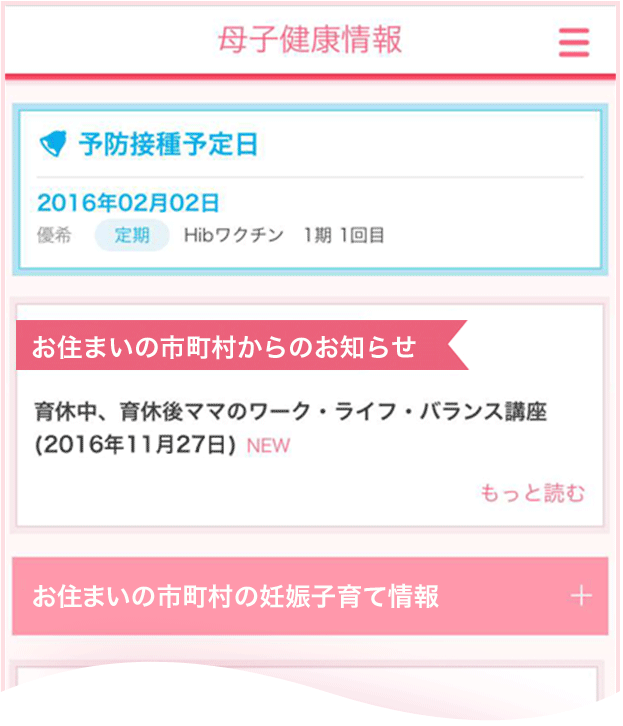The height and width of the screenshot is (726, 623).
Task: Open the hamburger menu
Action: (x=573, y=42)
